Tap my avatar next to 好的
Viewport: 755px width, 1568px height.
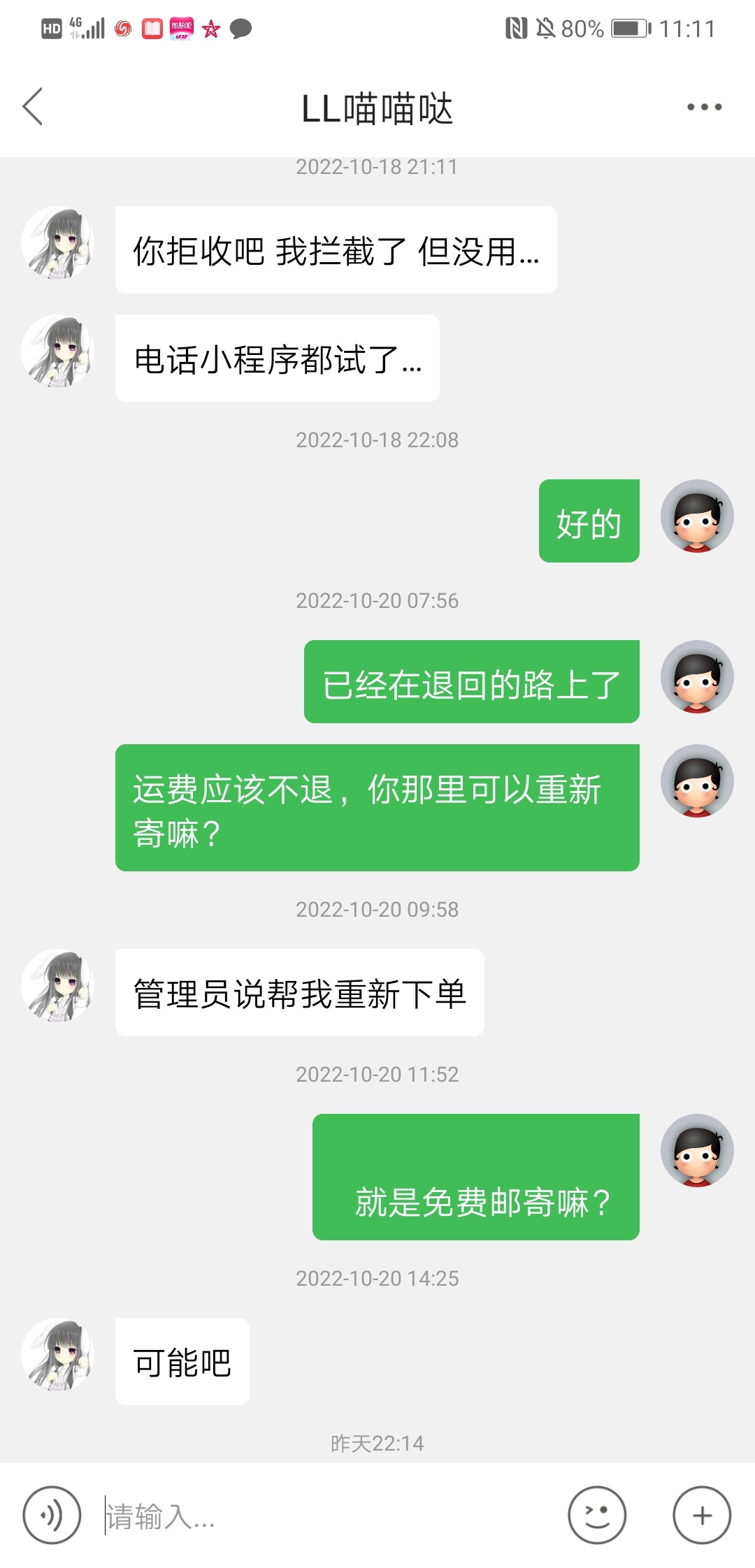(696, 516)
